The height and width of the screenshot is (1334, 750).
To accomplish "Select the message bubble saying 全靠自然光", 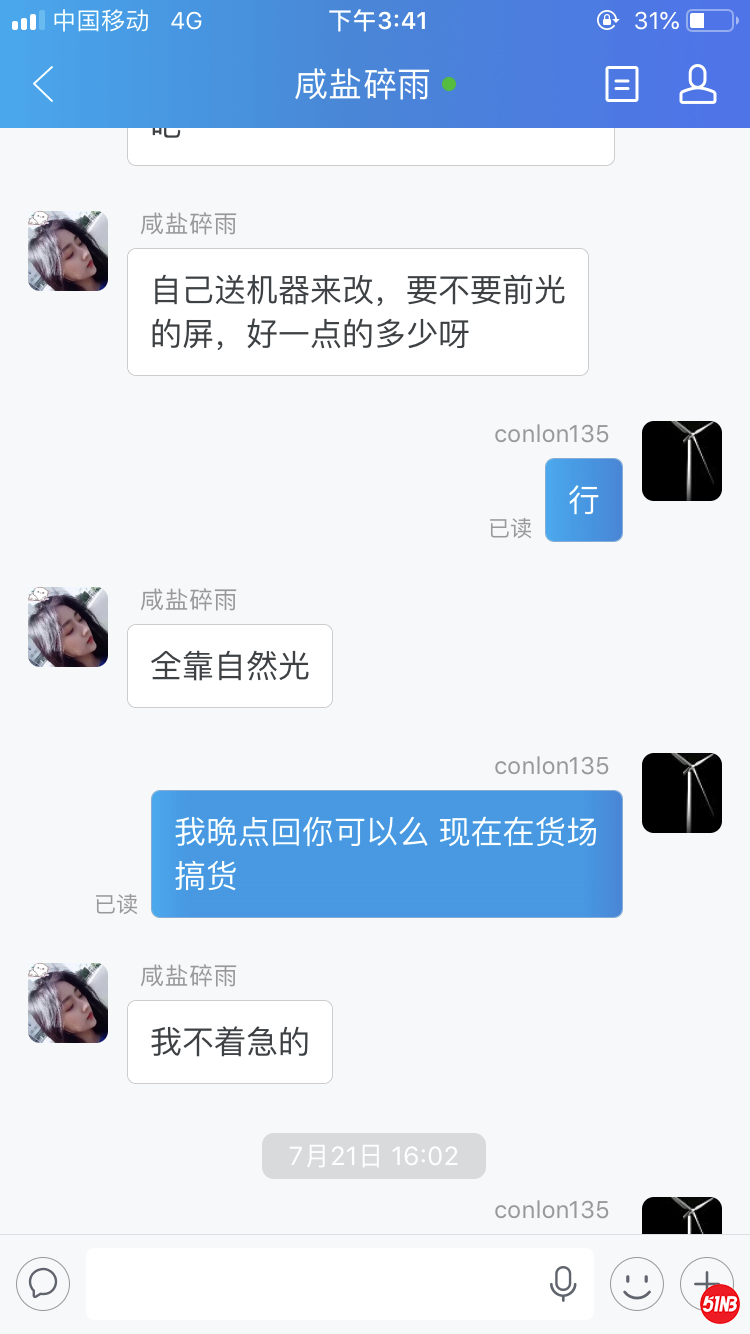I will (229, 666).
